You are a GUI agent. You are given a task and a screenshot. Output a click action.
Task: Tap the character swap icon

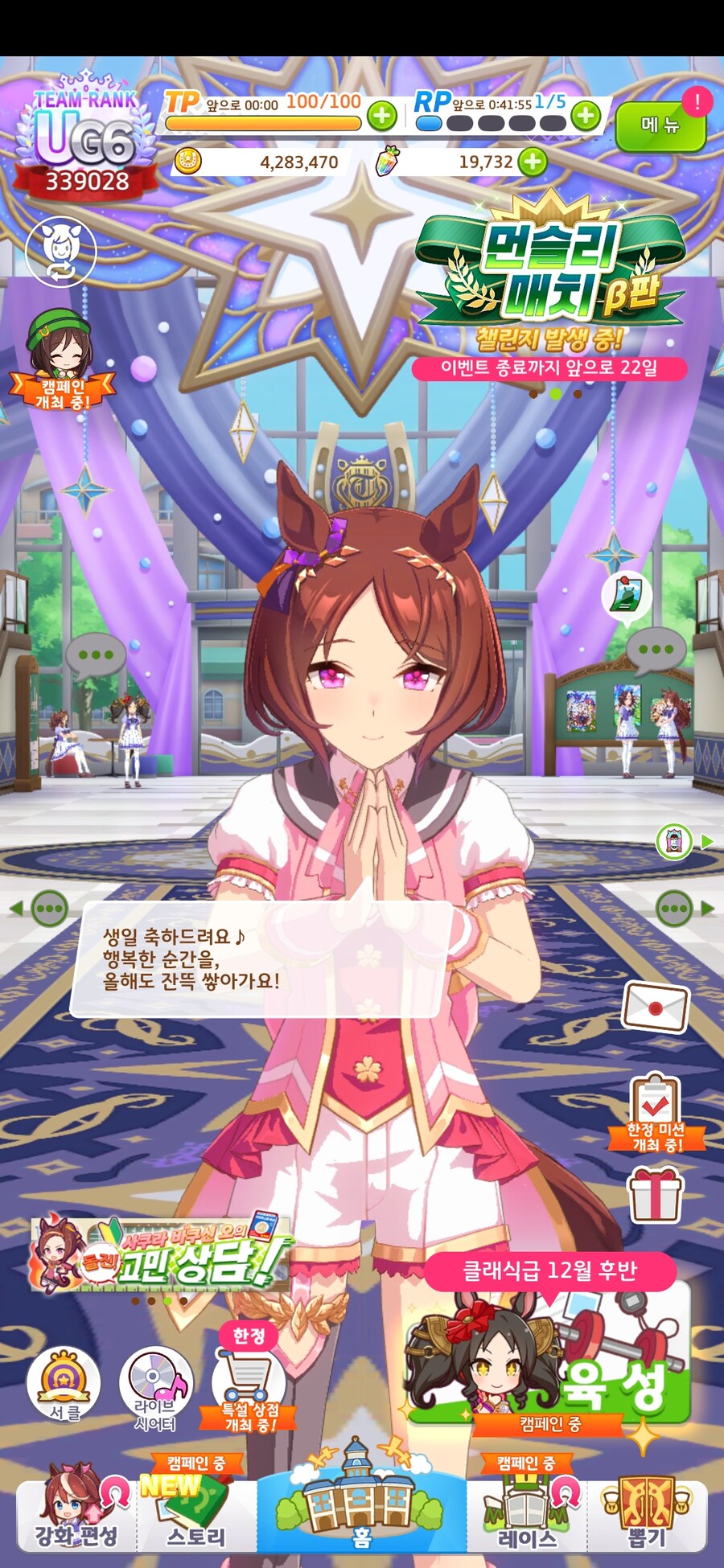pos(61,252)
